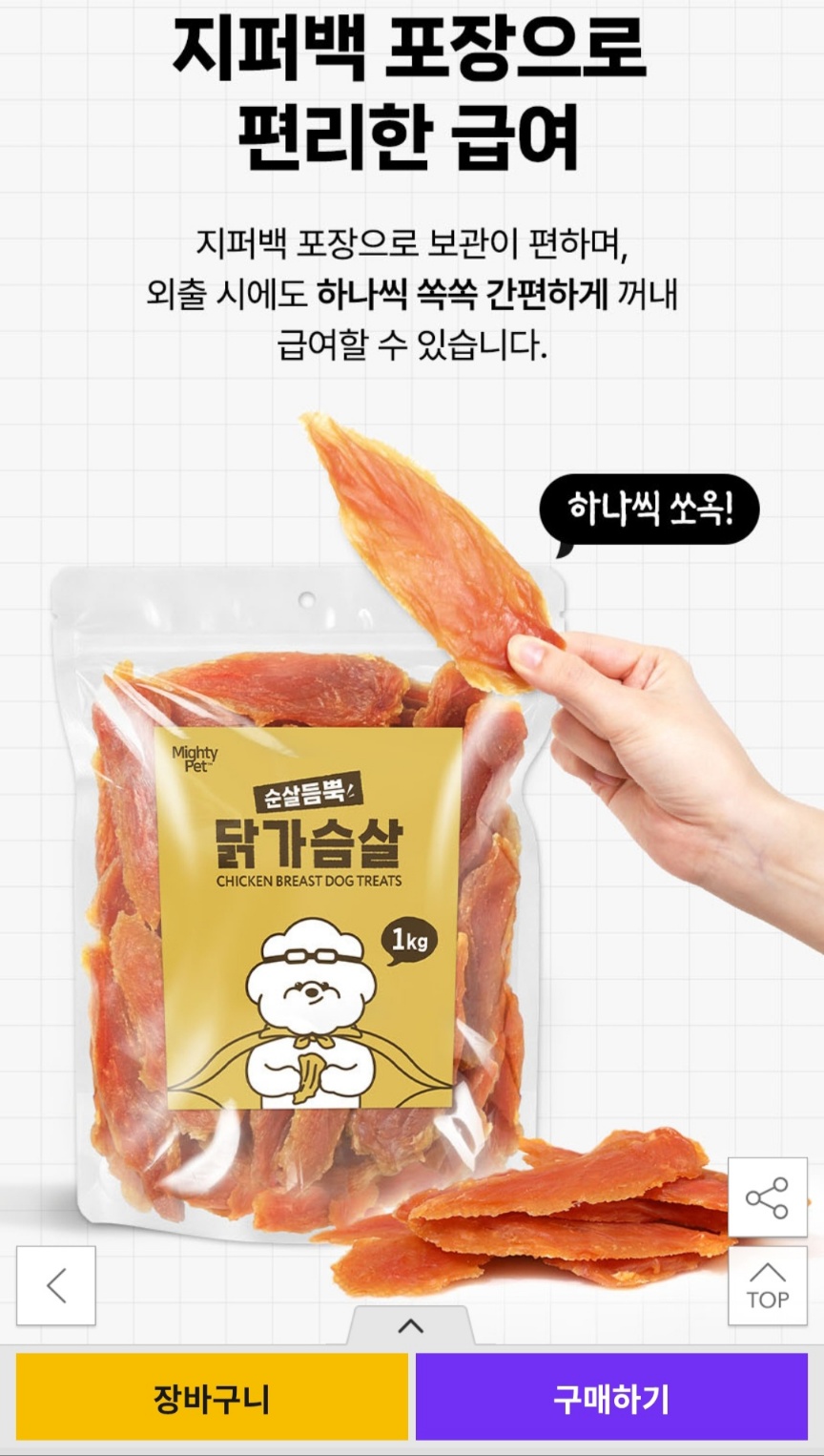Add the chicken breast treats to 장바구니

(212, 1397)
